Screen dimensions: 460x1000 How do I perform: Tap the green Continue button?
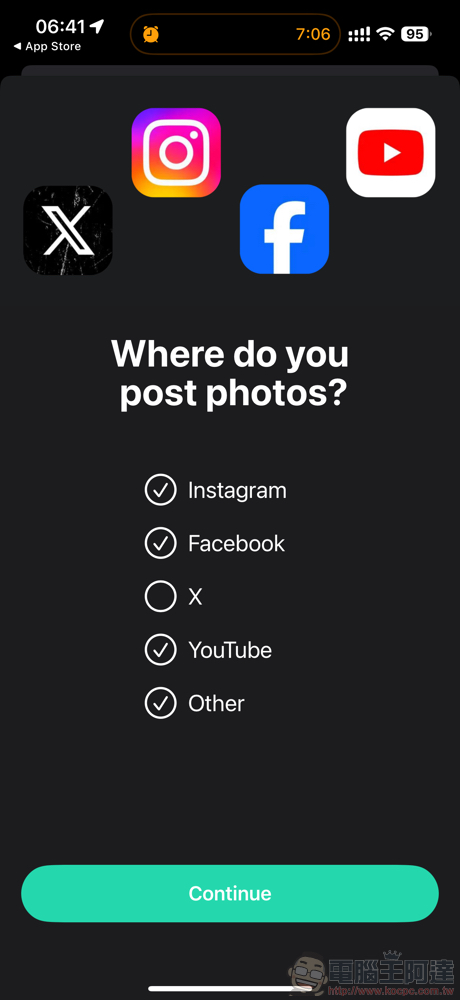click(x=230, y=893)
